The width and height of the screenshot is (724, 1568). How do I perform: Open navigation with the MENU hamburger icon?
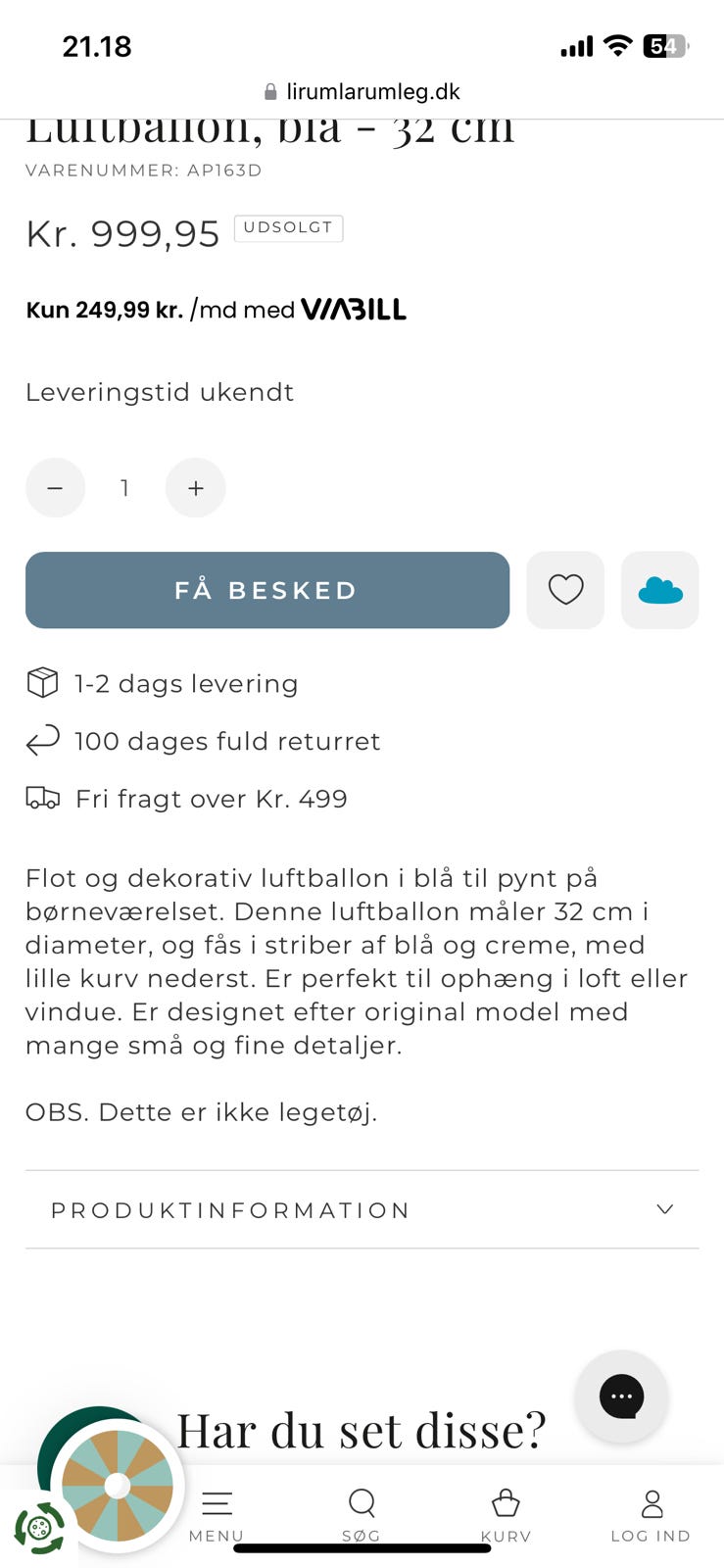(216, 1501)
